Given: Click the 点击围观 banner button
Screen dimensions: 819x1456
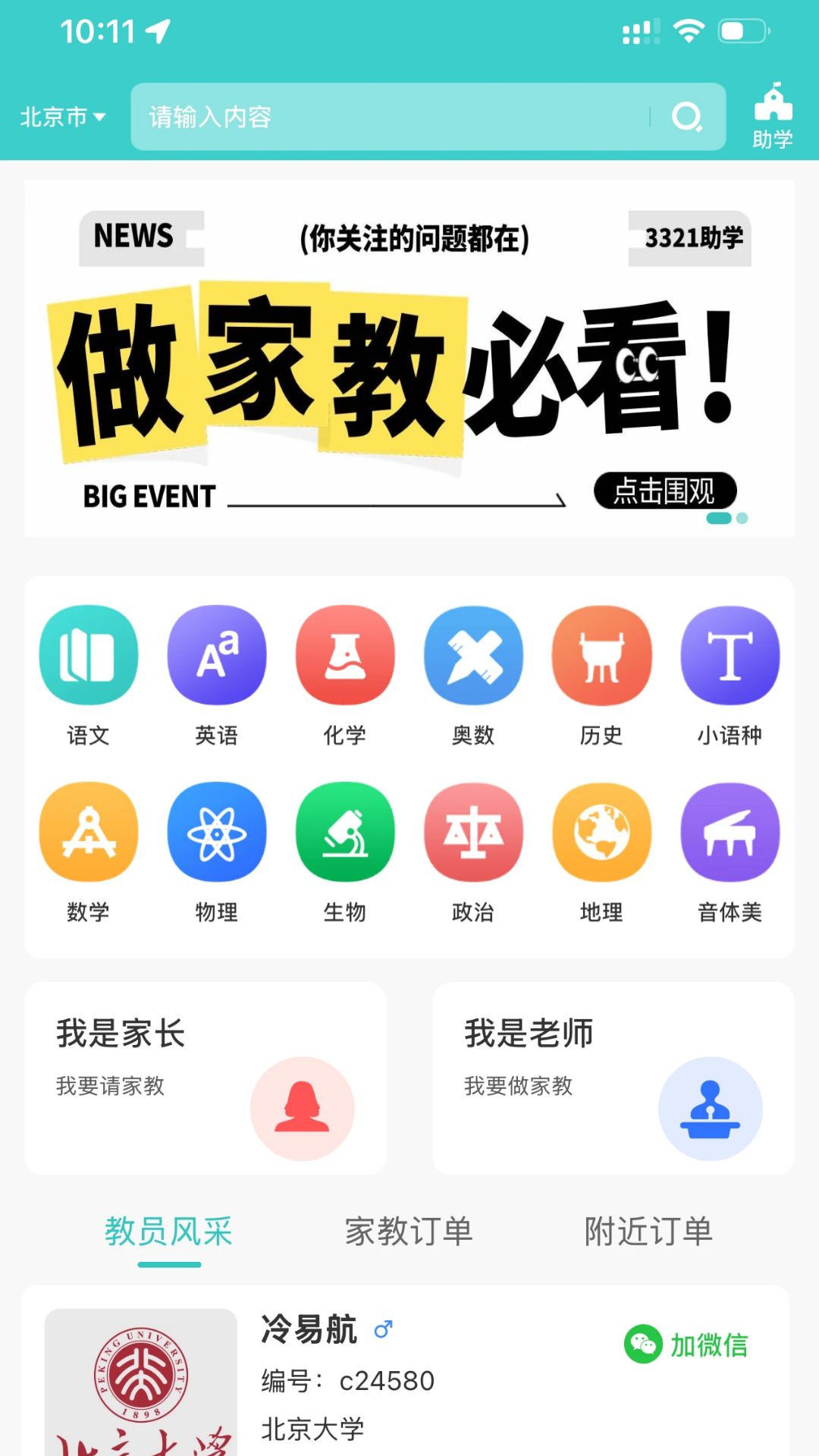Looking at the screenshot, I should pos(665,491).
